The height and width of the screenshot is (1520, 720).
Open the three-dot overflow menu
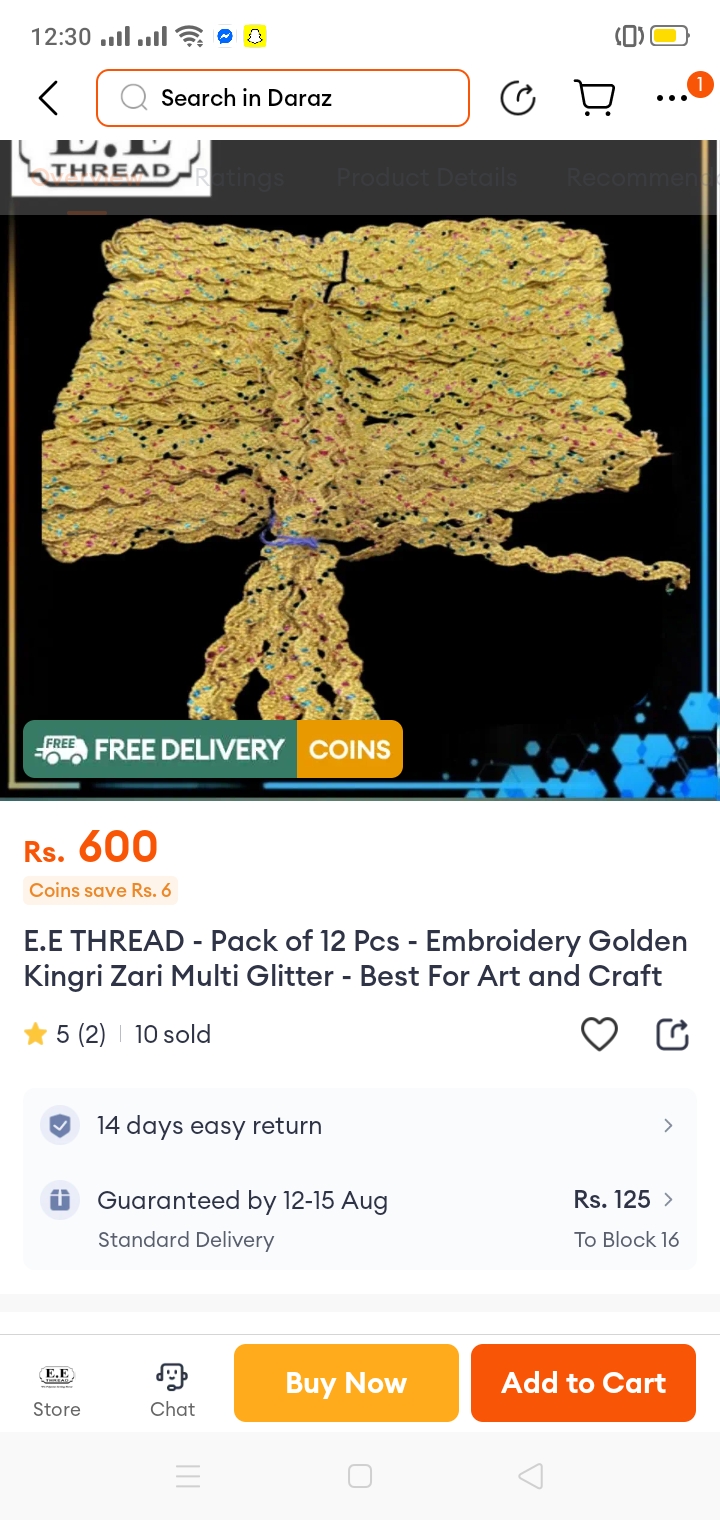[672, 98]
